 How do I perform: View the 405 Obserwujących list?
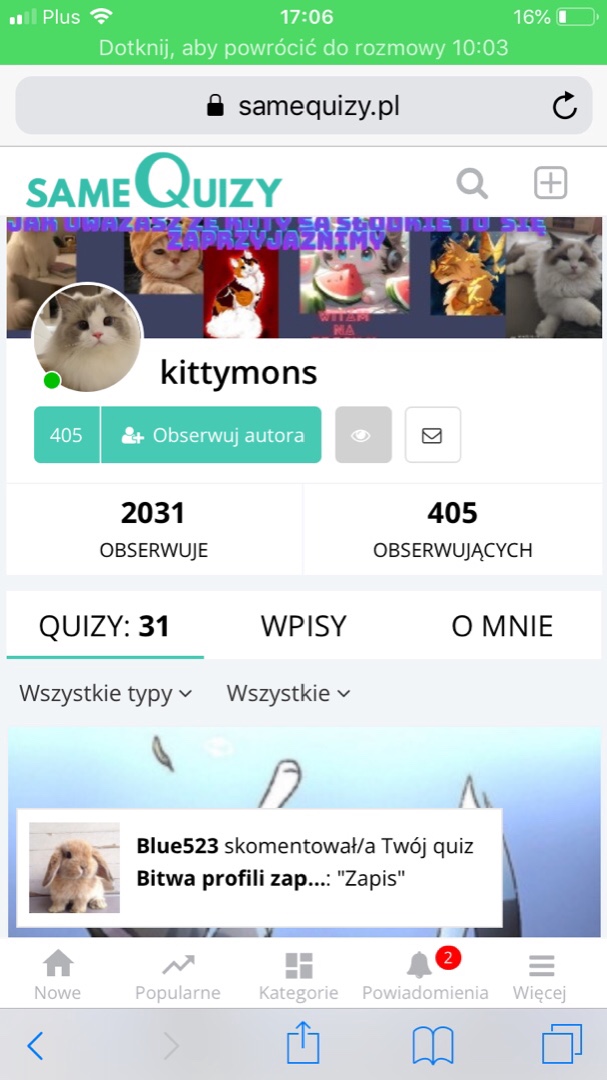tap(452, 529)
